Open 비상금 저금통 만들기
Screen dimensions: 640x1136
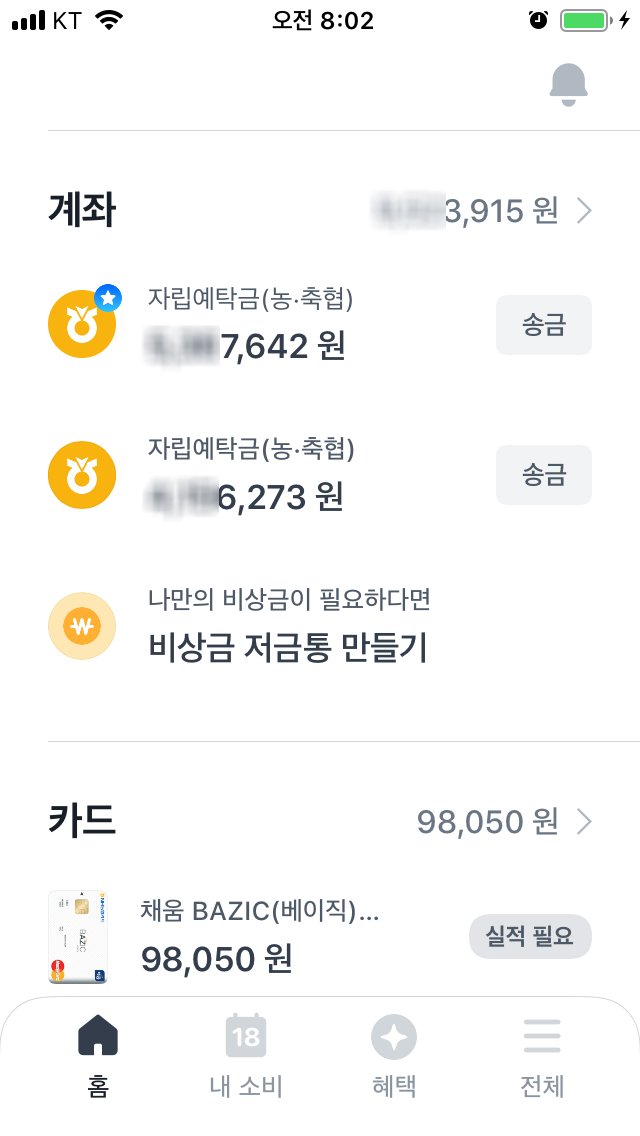(320, 626)
